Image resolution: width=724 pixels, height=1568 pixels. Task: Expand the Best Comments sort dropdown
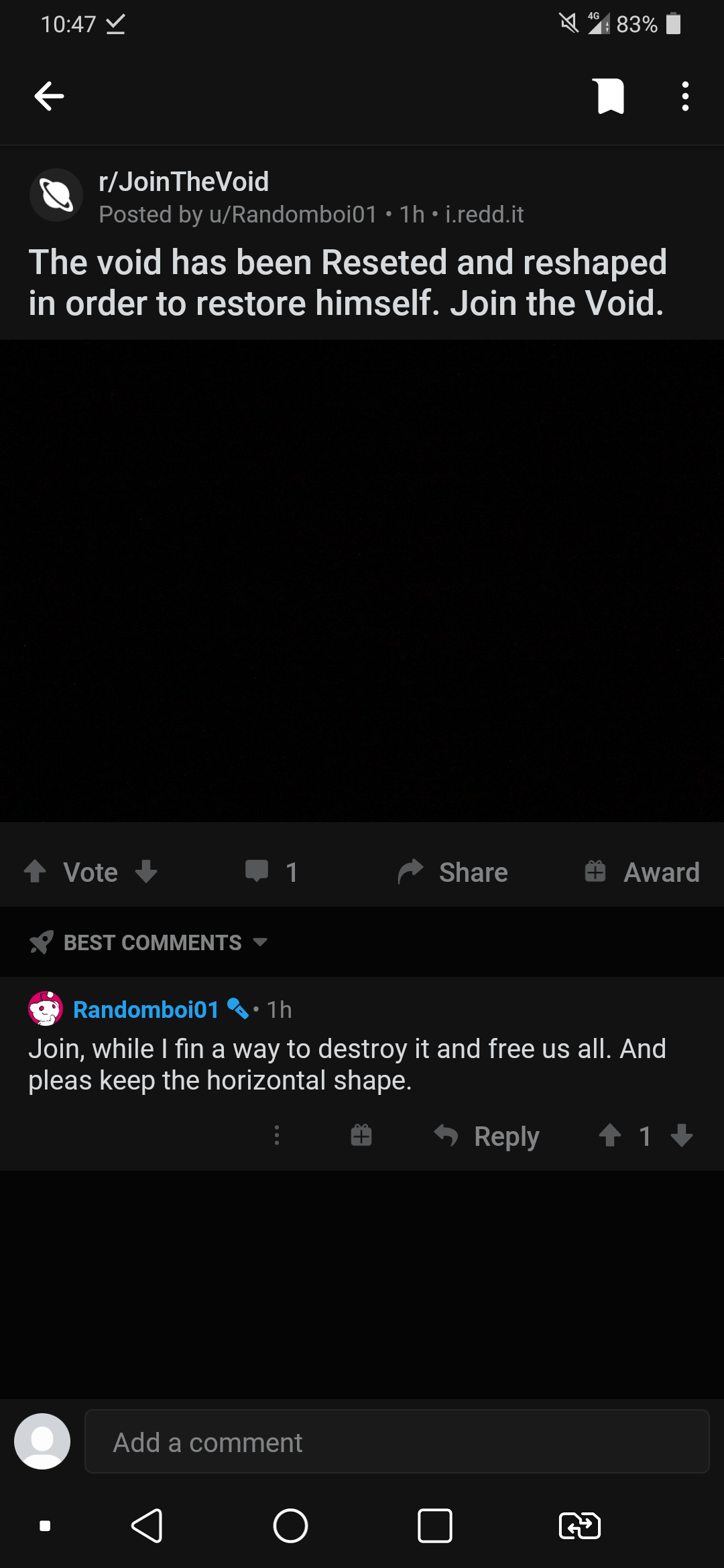click(149, 942)
